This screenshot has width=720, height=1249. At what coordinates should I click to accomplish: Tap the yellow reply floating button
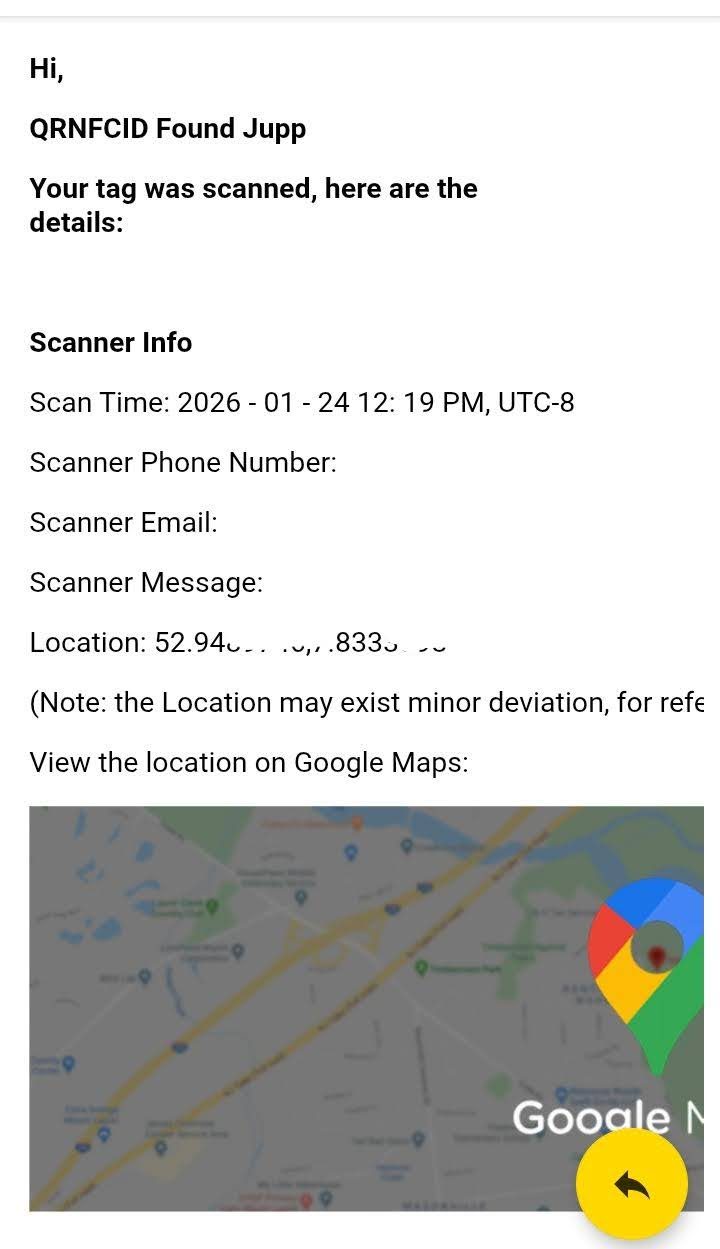pyautogui.click(x=631, y=1184)
